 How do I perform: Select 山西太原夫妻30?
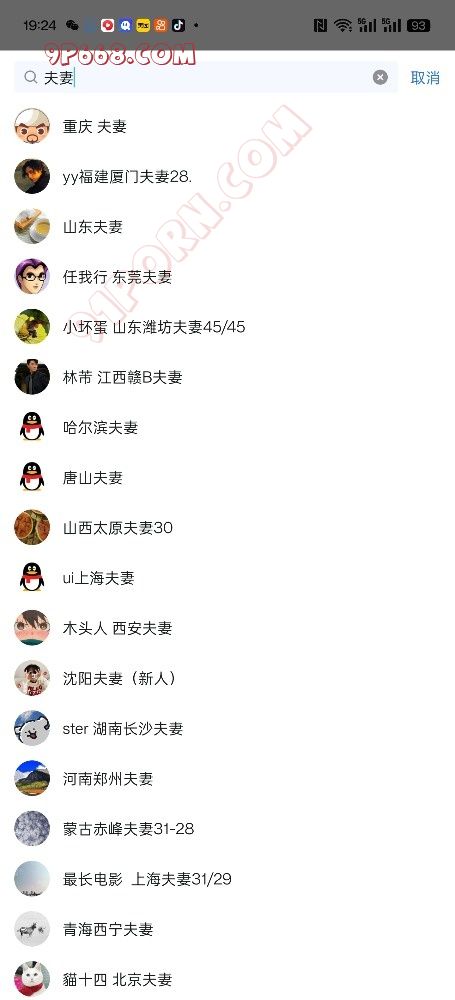227,527
